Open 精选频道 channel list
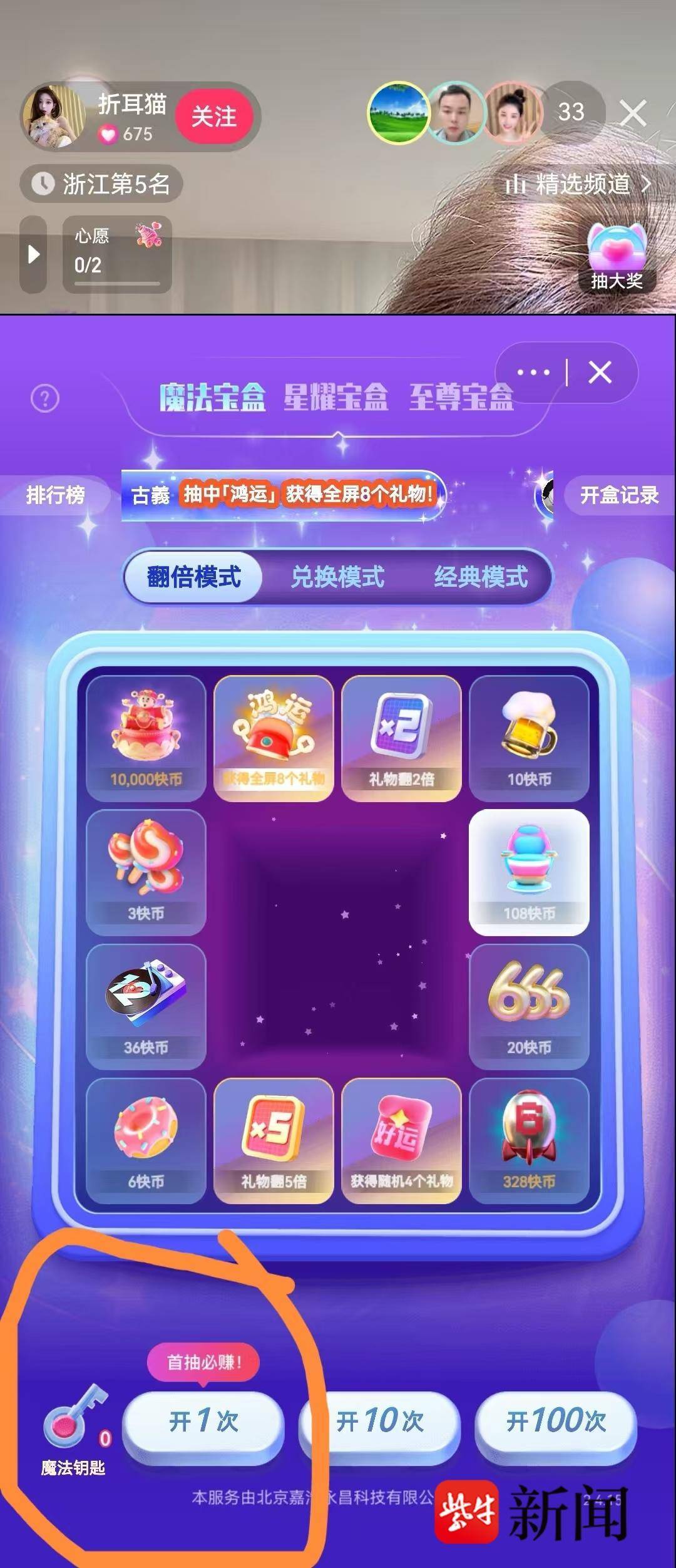The height and width of the screenshot is (1568, 676). pos(578,184)
